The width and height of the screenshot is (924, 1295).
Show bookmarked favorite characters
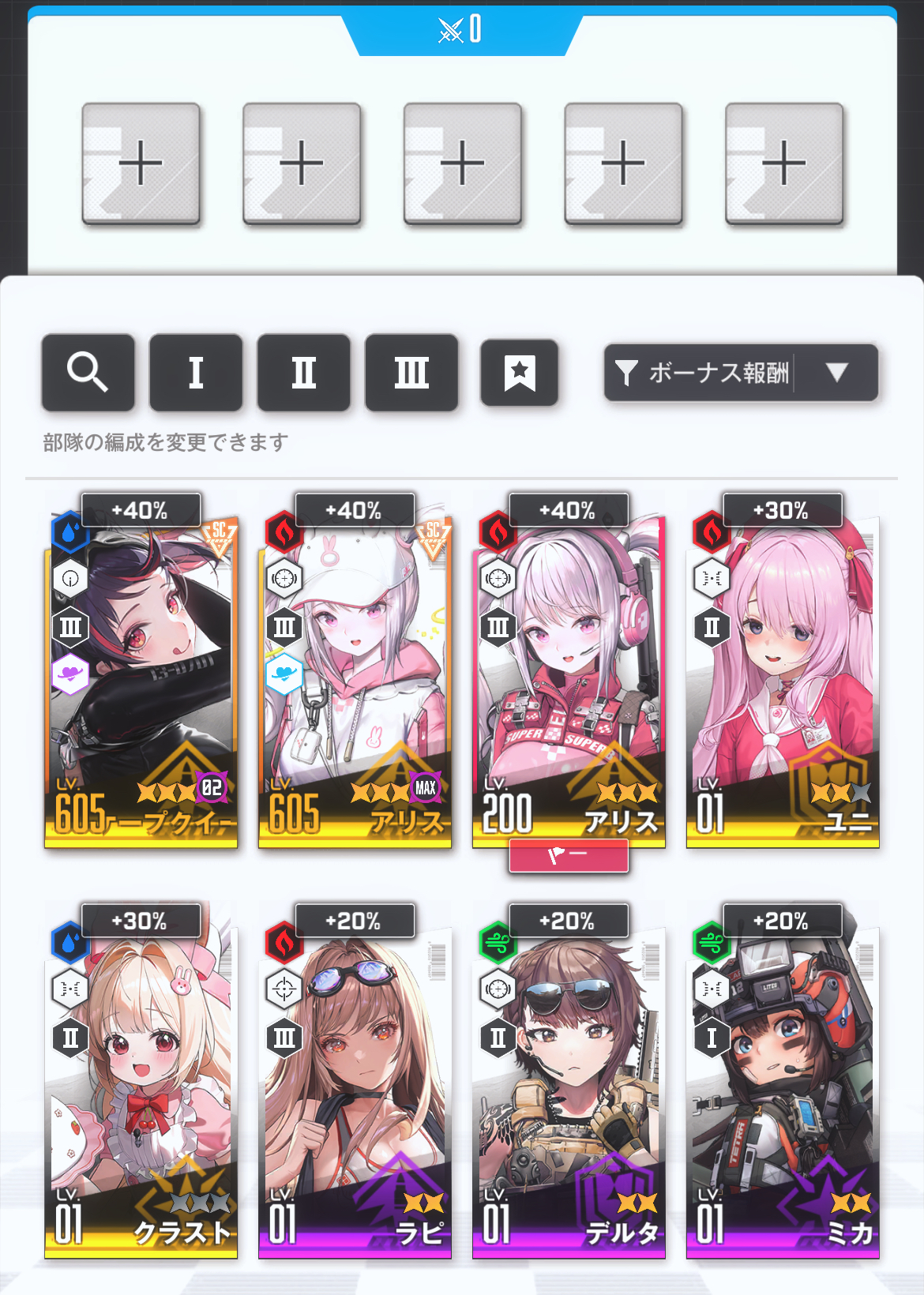[519, 372]
